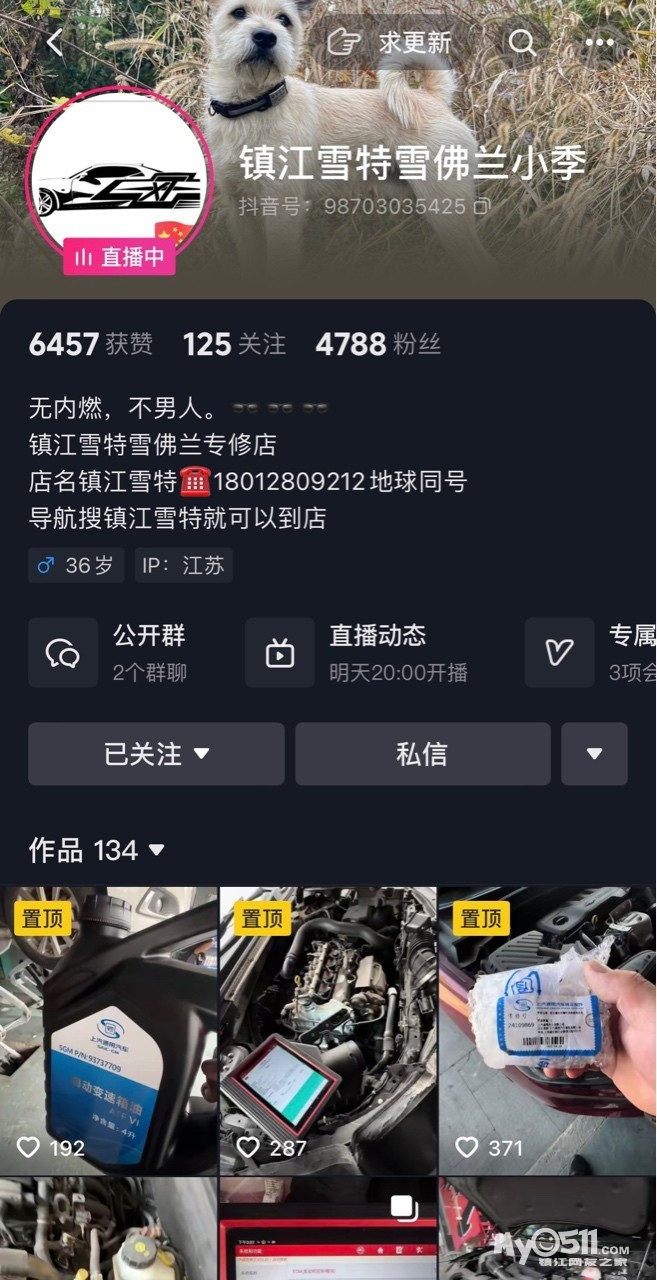The width and height of the screenshot is (657, 1280).
Task: Open search on this profile
Action: 522,42
